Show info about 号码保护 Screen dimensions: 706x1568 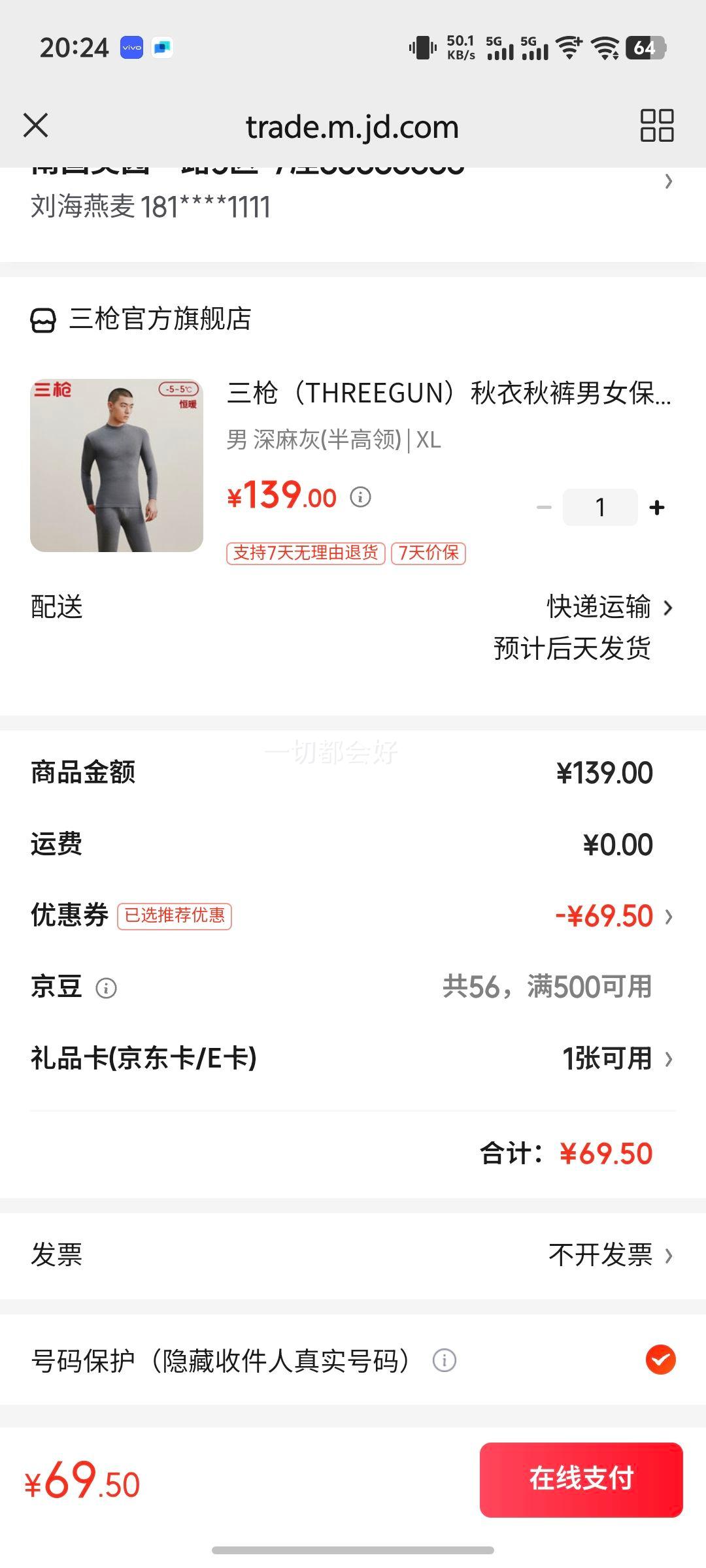[444, 1361]
